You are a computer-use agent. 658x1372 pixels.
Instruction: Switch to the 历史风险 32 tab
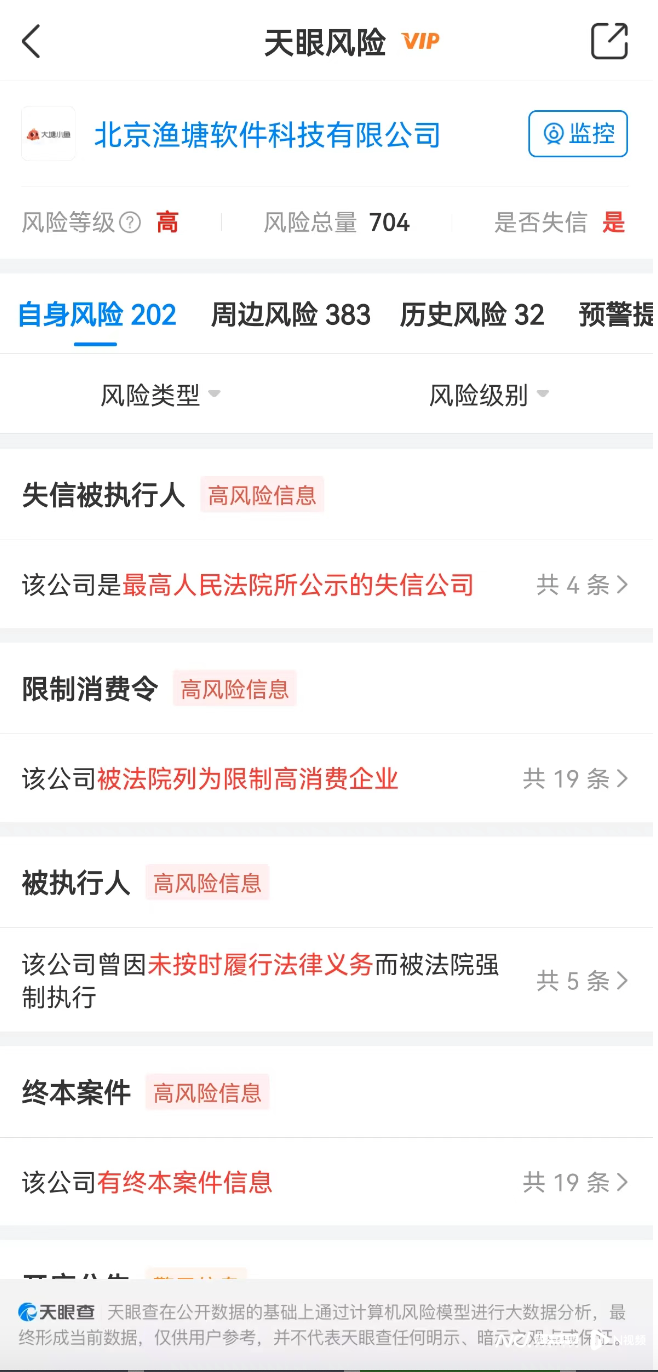(x=472, y=315)
